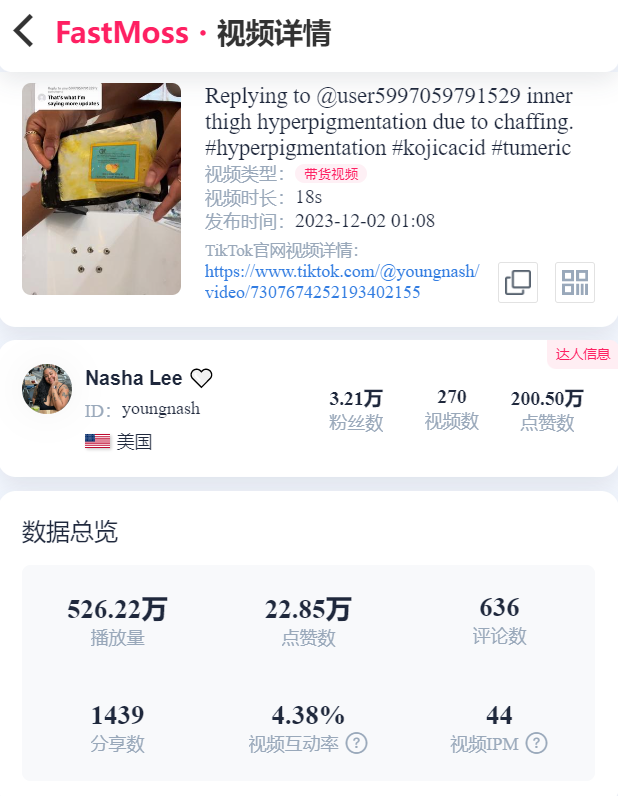Screen dimensions: 618x796
Task: Open Nasha Lee's profile avatar
Action: click(x=47, y=389)
